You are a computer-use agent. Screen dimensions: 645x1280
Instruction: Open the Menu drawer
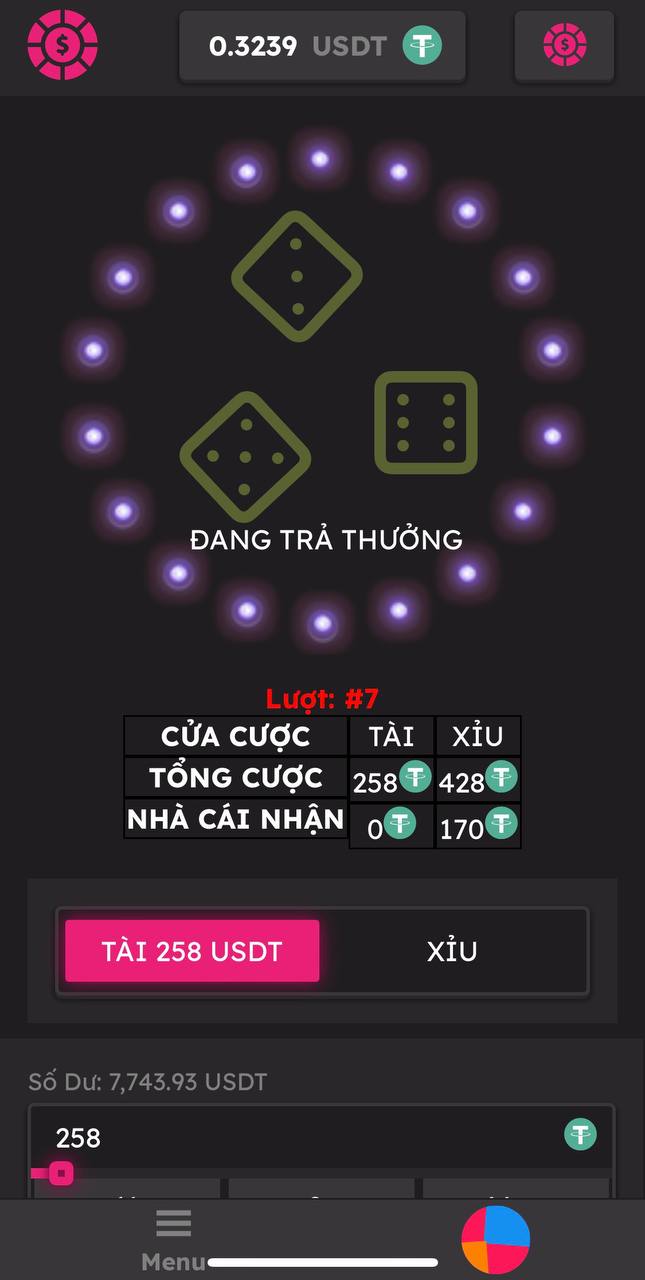point(173,1238)
